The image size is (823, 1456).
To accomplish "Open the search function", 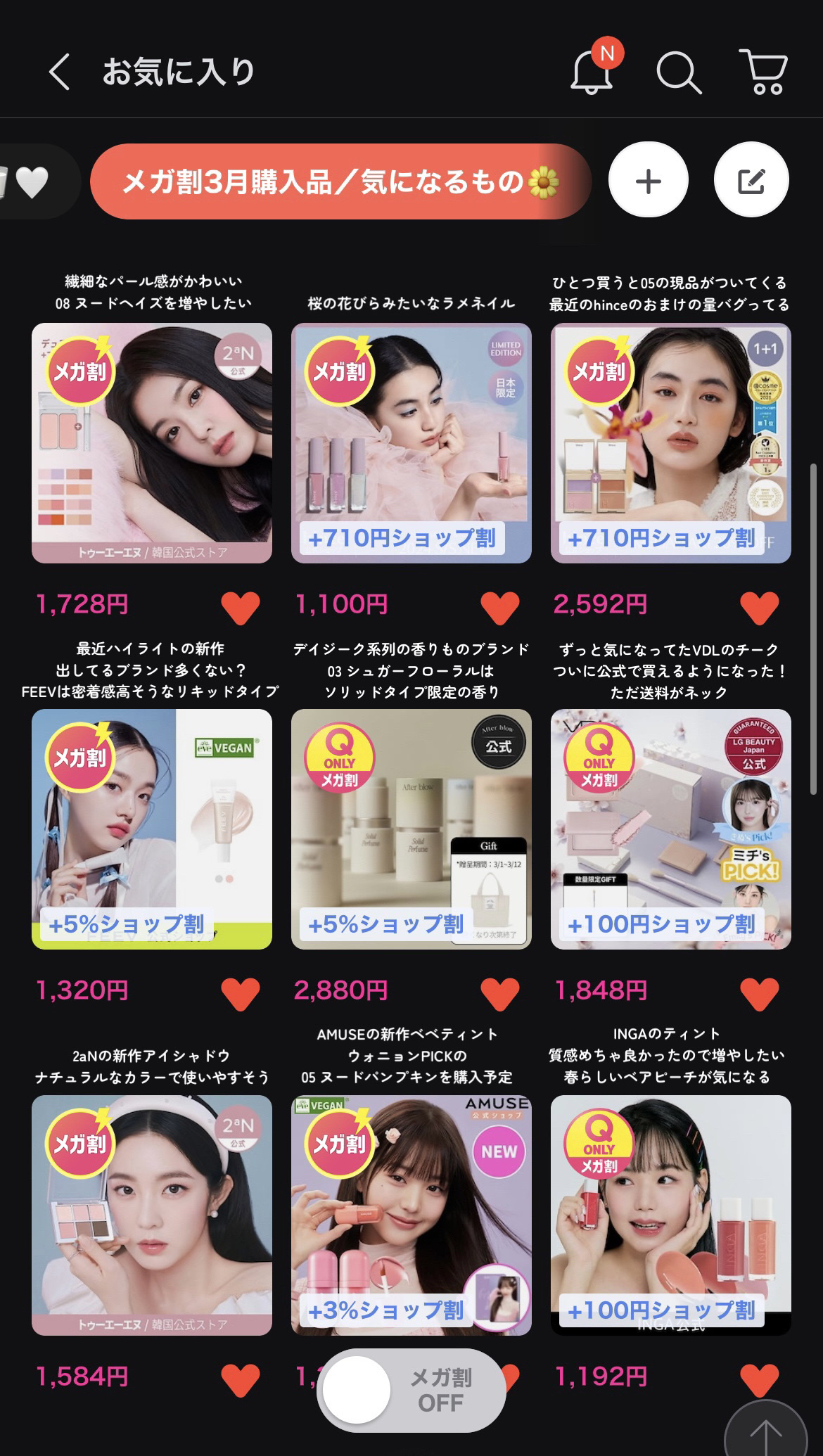I will point(677,70).
